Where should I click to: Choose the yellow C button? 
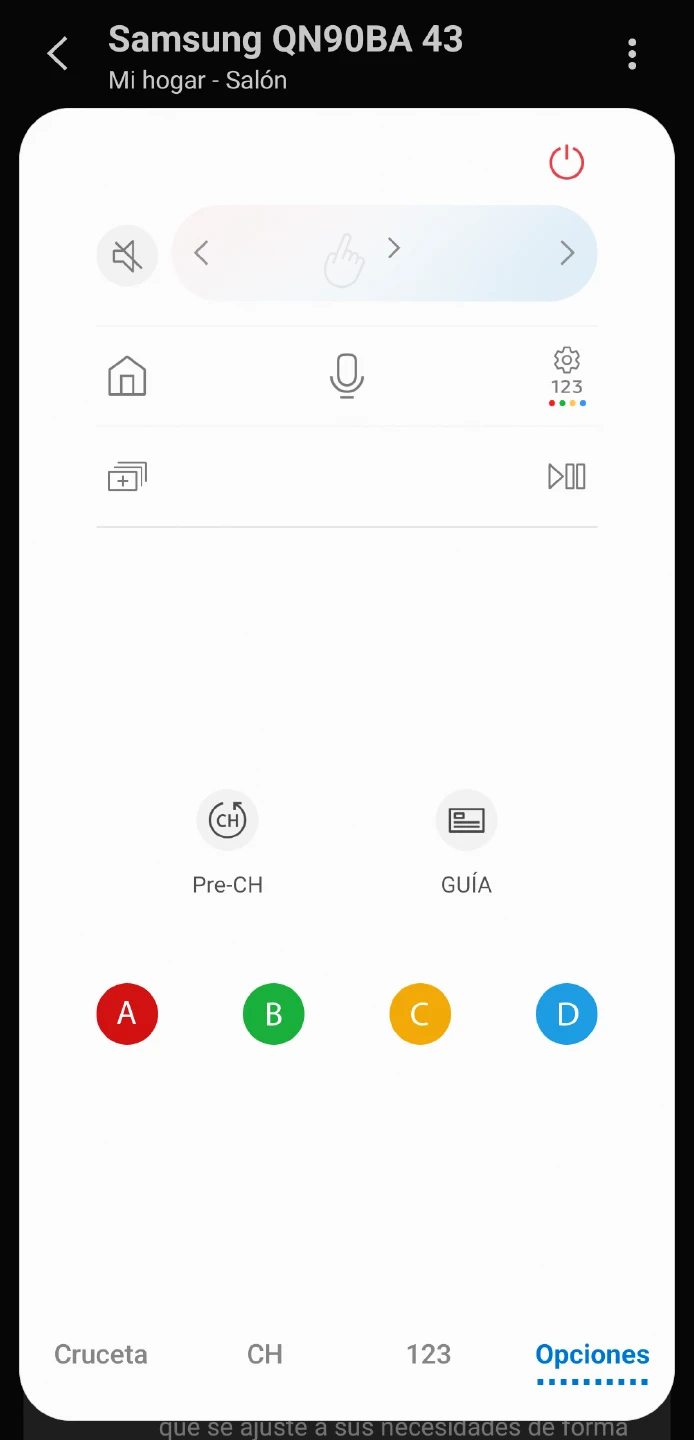pos(420,1014)
